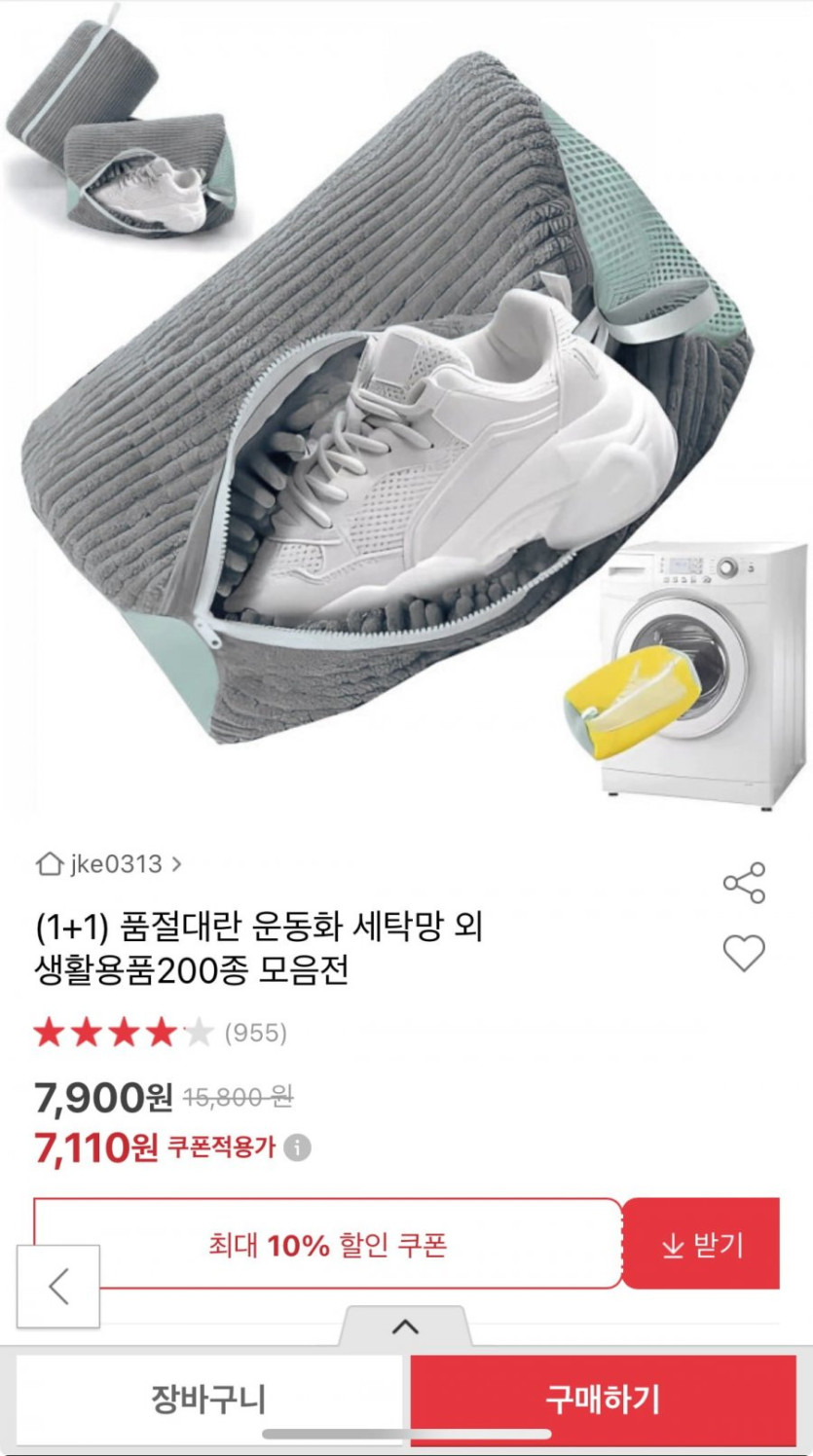Show info about coupon-applied price
Viewport: 813px width, 1456px height.
(x=297, y=1148)
